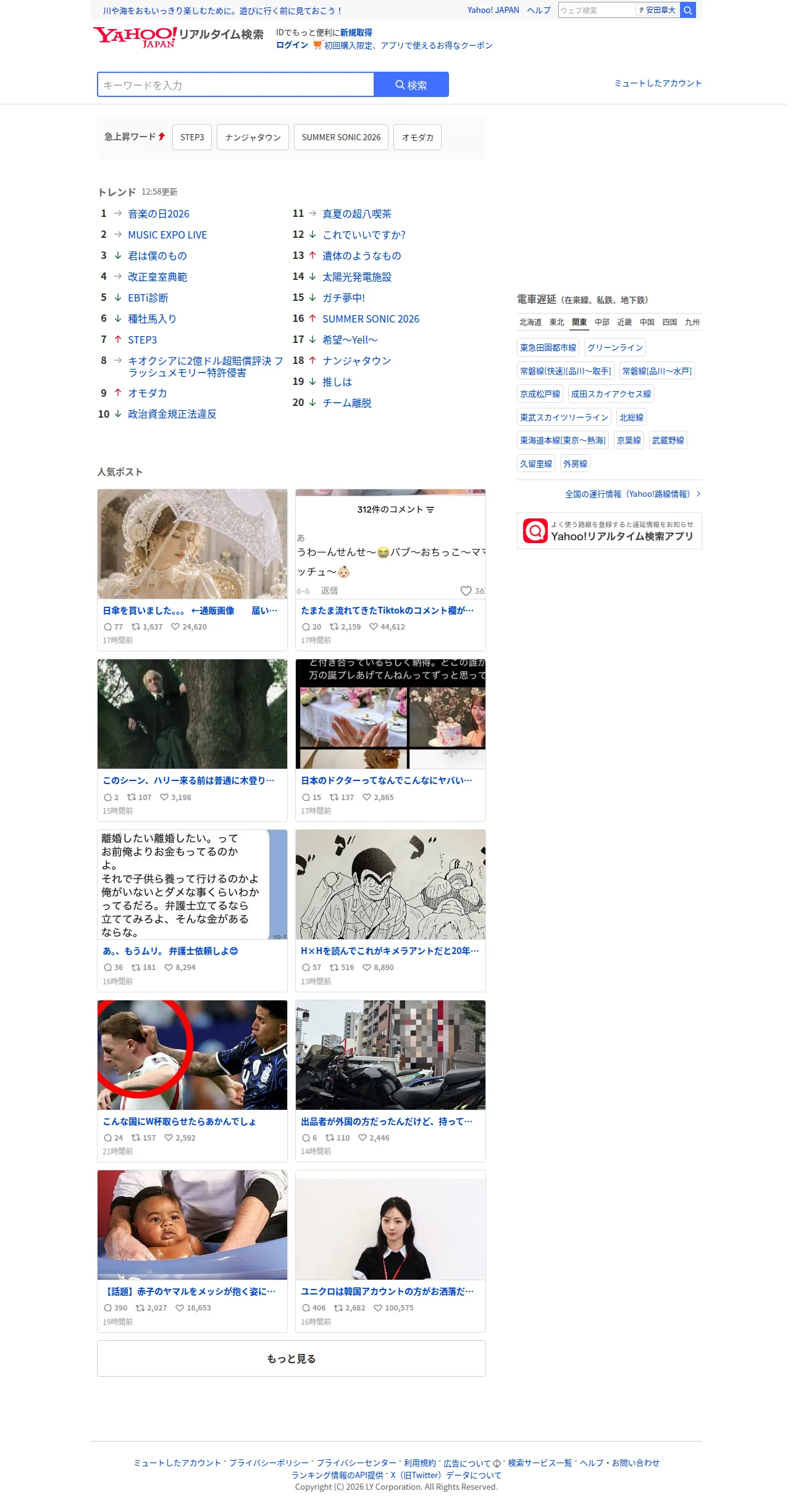Switch train delays to the 北海道 tab
The image size is (793, 1512).
tap(531, 322)
